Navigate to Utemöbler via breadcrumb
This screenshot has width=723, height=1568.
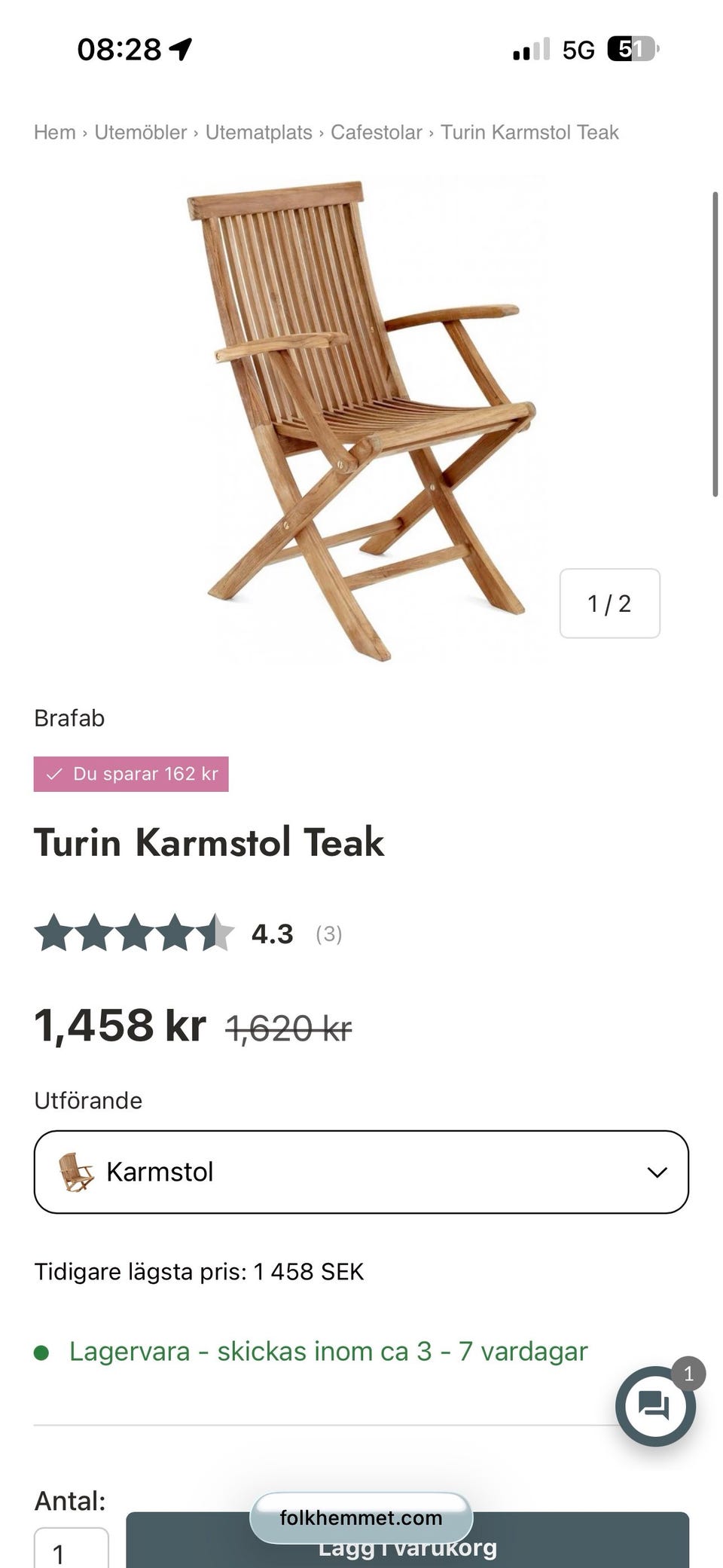click(139, 132)
